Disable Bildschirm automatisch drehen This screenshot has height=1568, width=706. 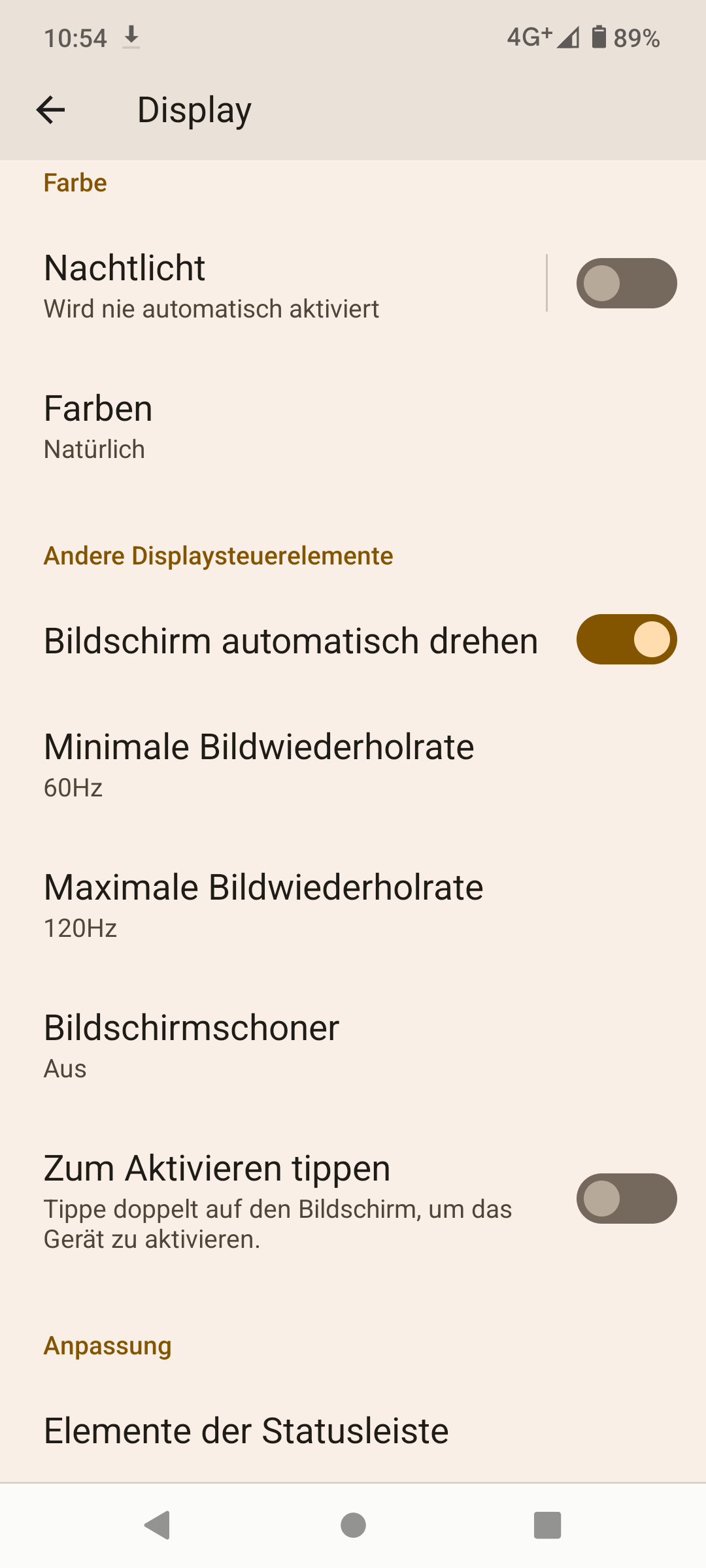tap(626, 640)
